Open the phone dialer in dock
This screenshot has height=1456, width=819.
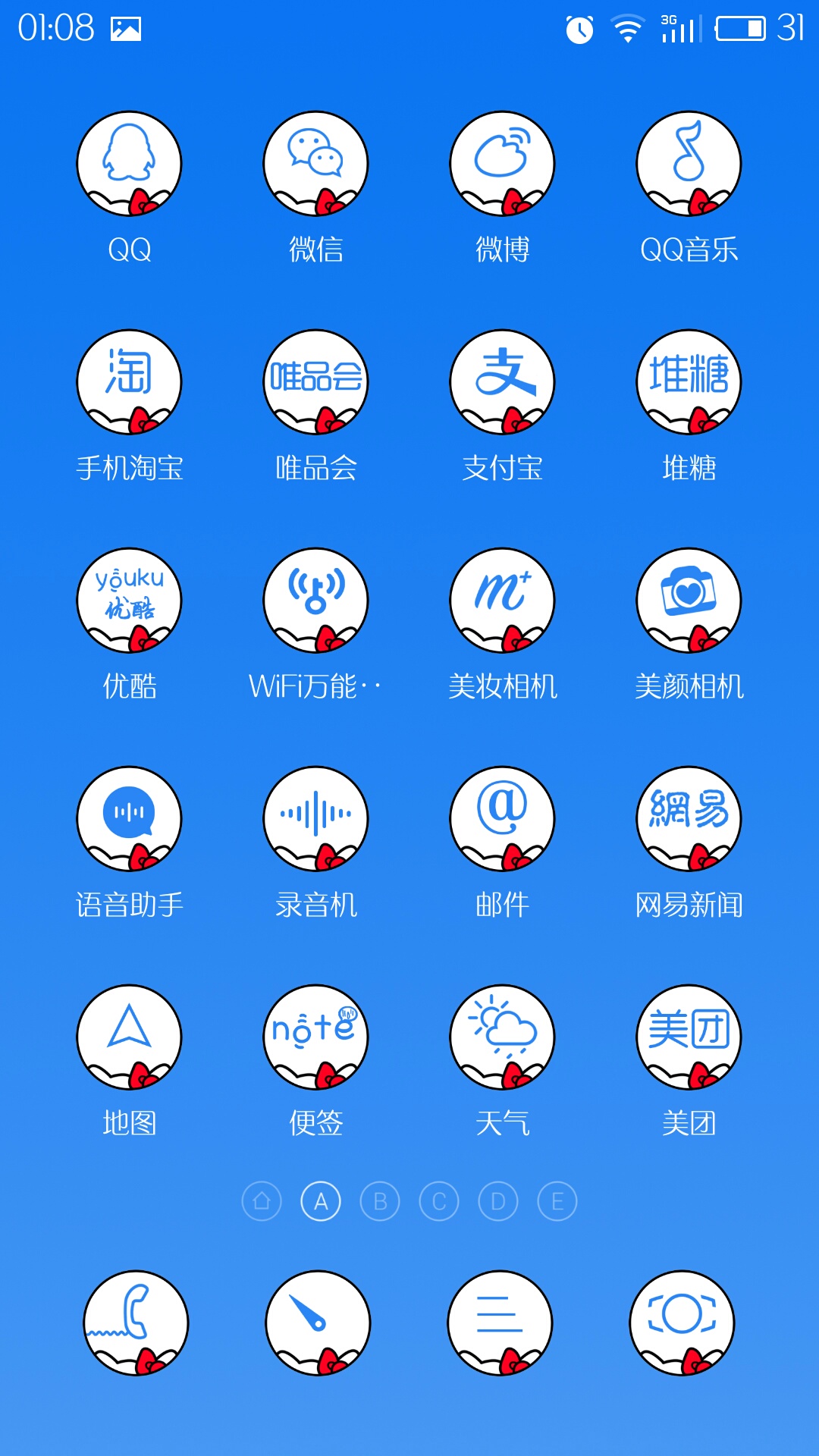(x=136, y=1323)
